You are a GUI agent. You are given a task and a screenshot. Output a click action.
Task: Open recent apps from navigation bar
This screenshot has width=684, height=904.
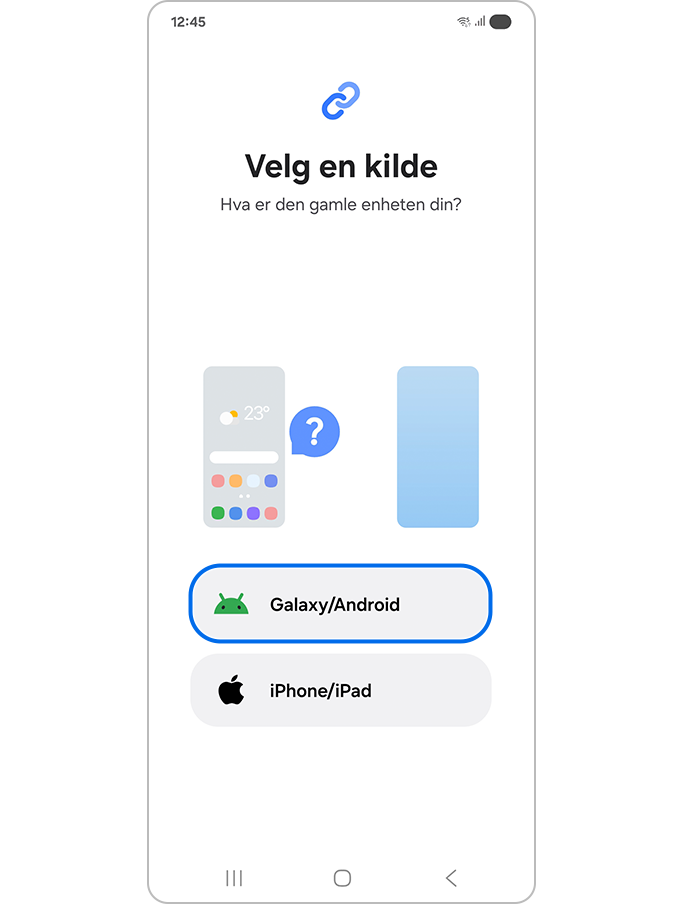(234, 878)
